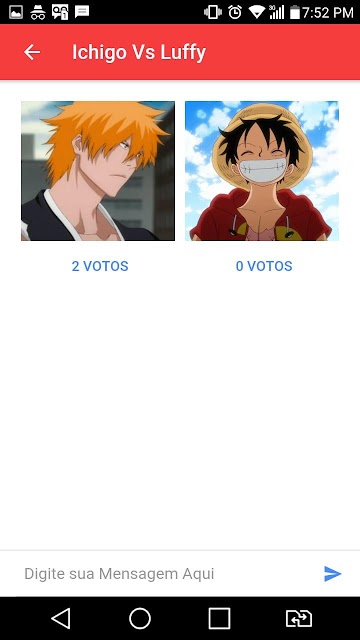The image size is (360, 640).
Task: Go back using the header arrow
Action: point(32,52)
